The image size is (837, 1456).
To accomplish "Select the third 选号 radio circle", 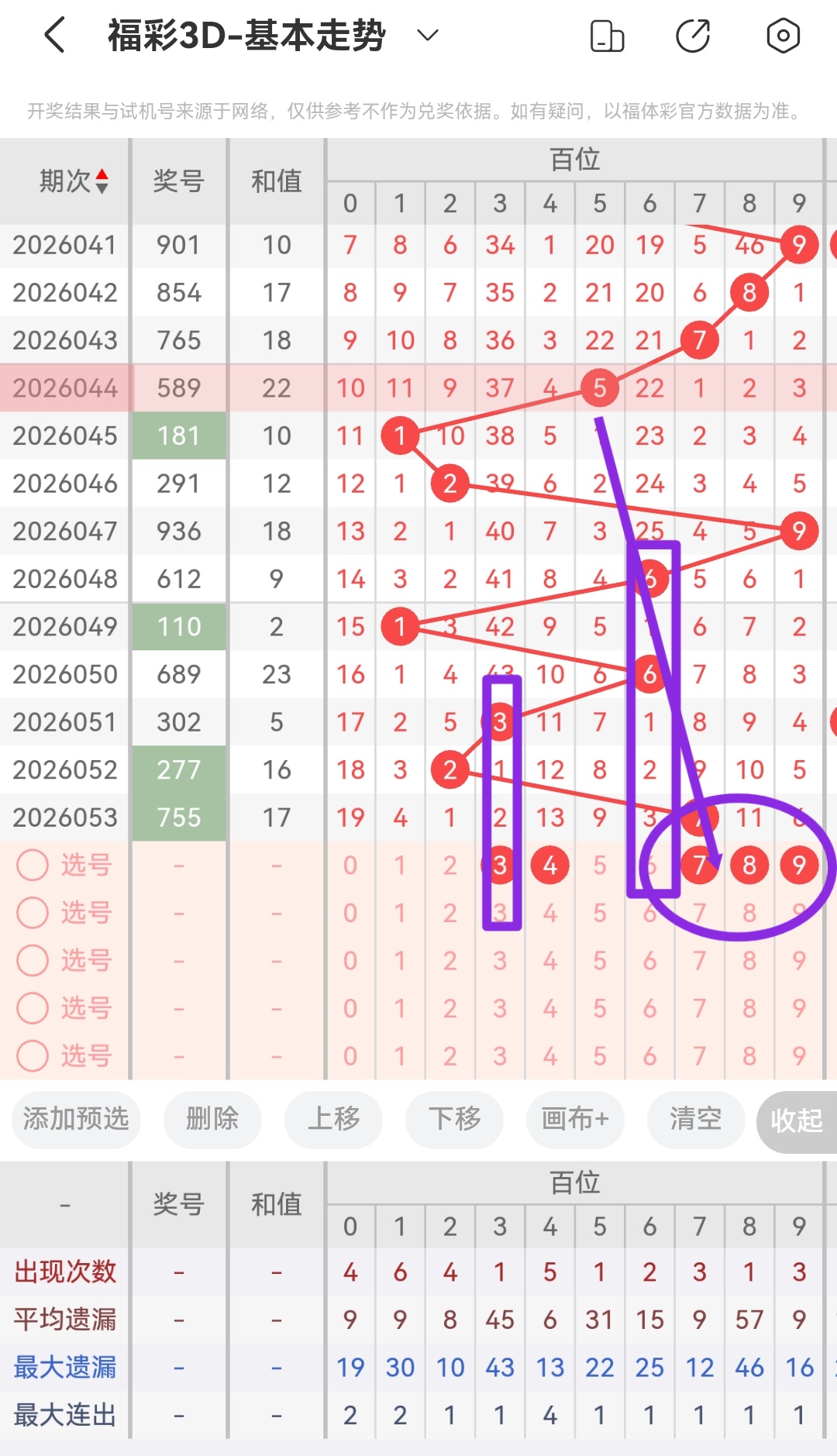I will pyautogui.click(x=33, y=961).
